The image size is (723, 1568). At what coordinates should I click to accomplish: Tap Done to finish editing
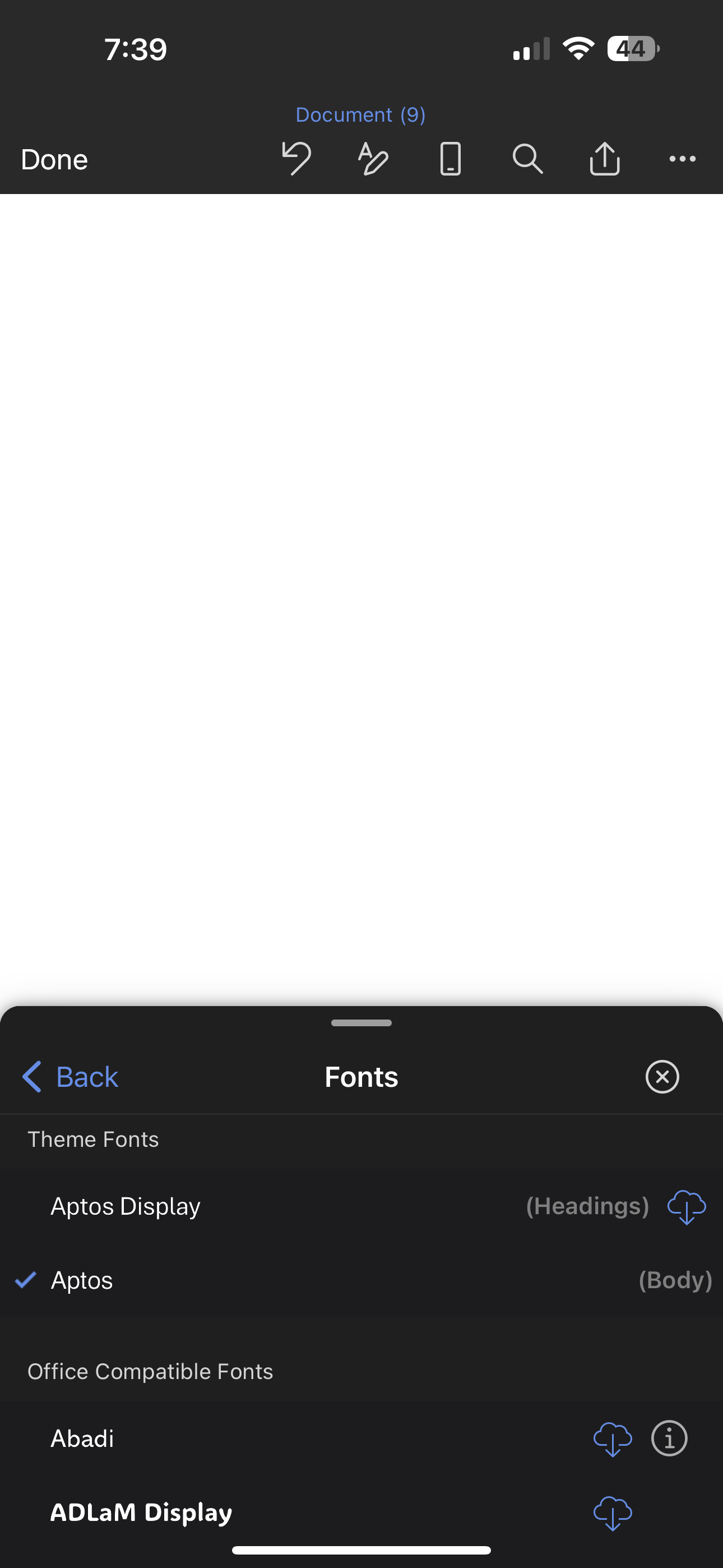click(54, 159)
